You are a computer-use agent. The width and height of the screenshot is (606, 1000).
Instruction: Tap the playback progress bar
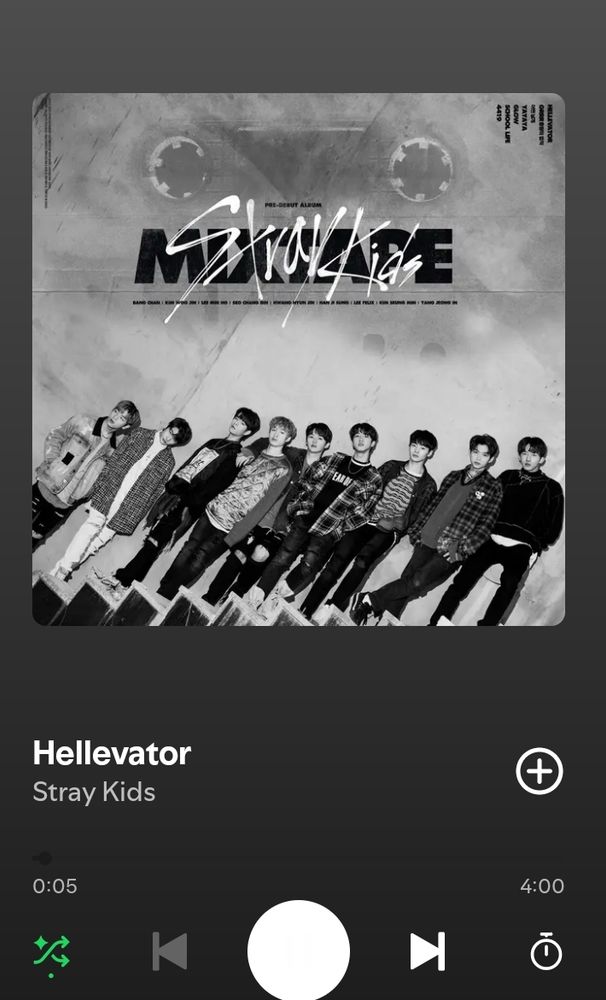pyautogui.click(x=298, y=858)
